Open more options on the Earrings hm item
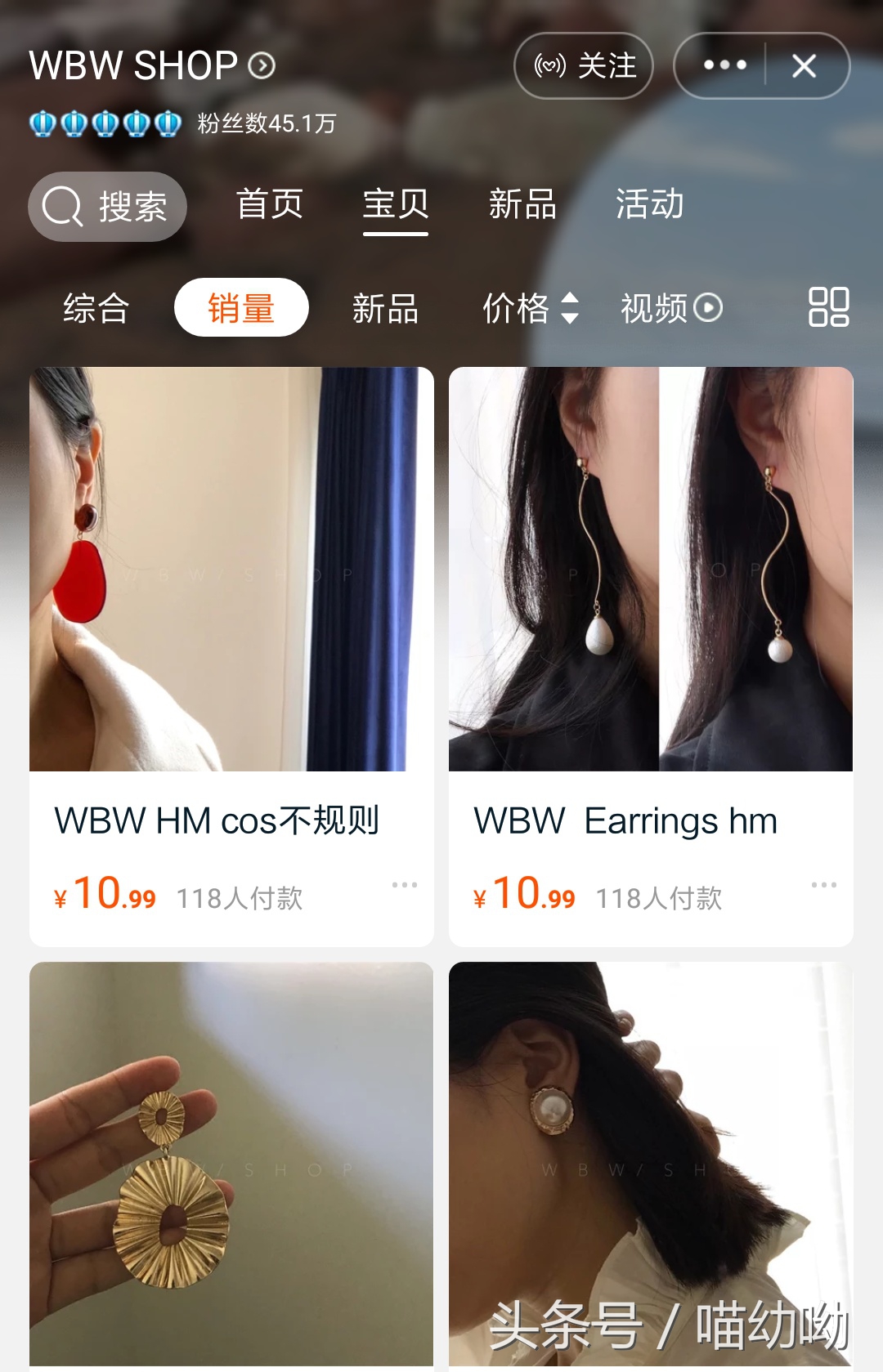The height and width of the screenshot is (1372, 883). (x=826, y=884)
